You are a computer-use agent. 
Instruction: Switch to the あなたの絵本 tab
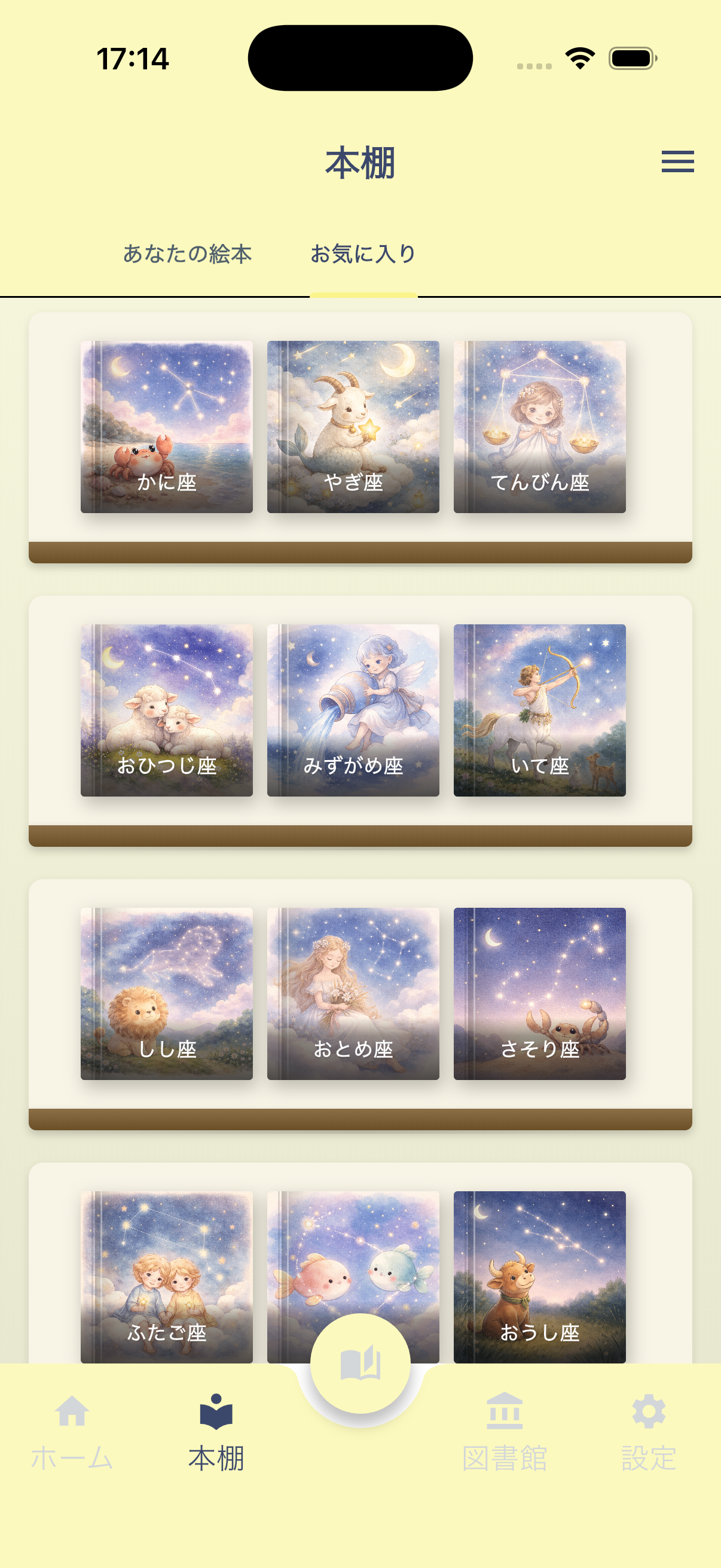pyautogui.click(x=187, y=254)
